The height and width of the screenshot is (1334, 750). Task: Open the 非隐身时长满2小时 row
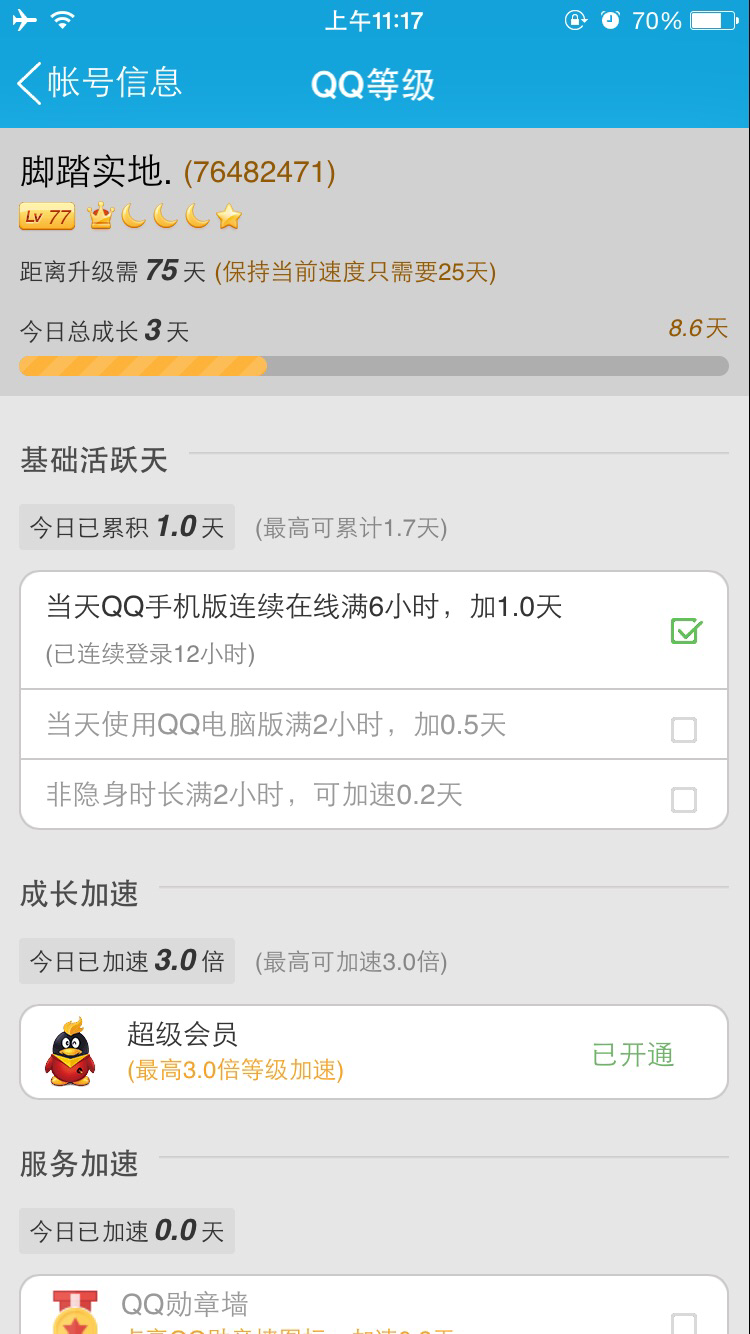[x=374, y=795]
